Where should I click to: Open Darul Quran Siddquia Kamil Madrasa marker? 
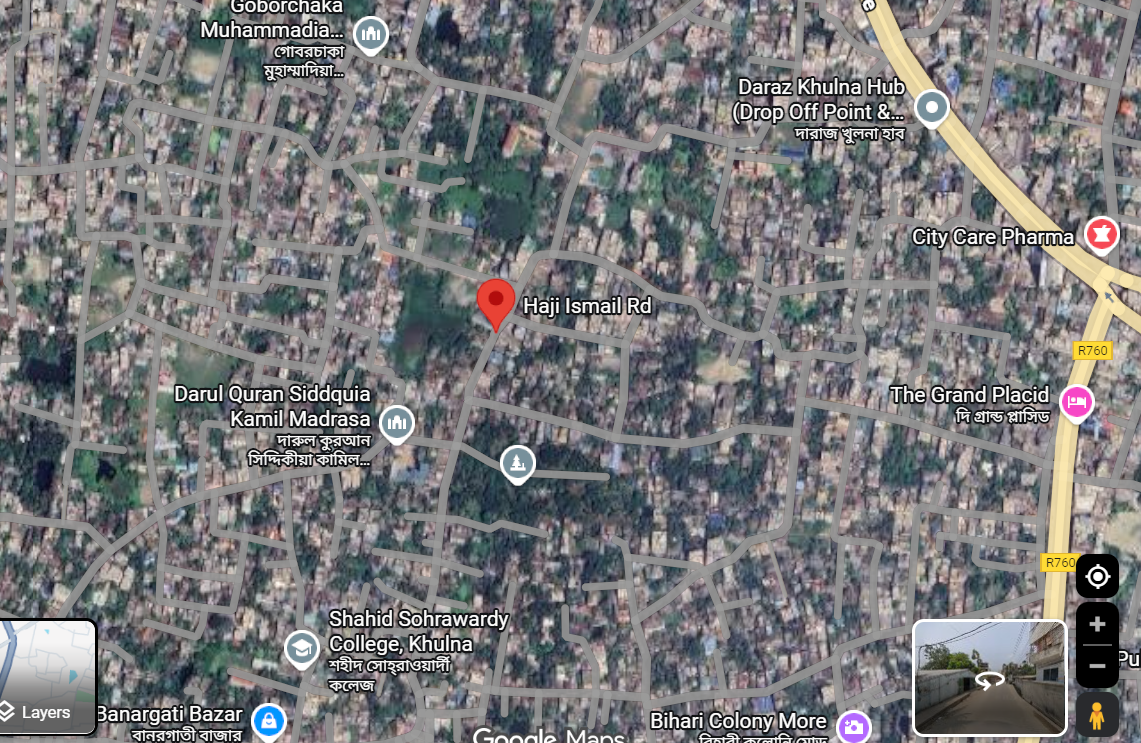(397, 424)
